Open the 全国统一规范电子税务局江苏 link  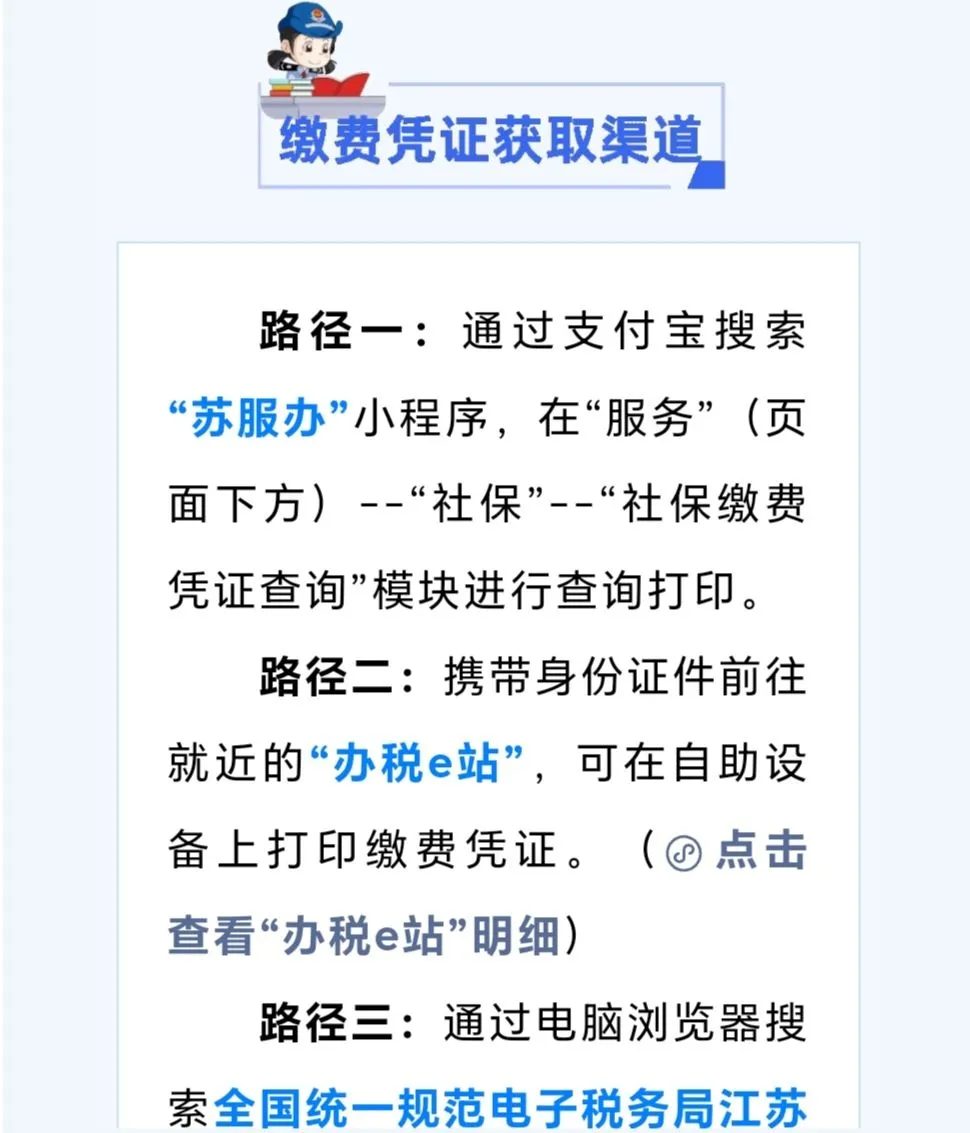510,1107
